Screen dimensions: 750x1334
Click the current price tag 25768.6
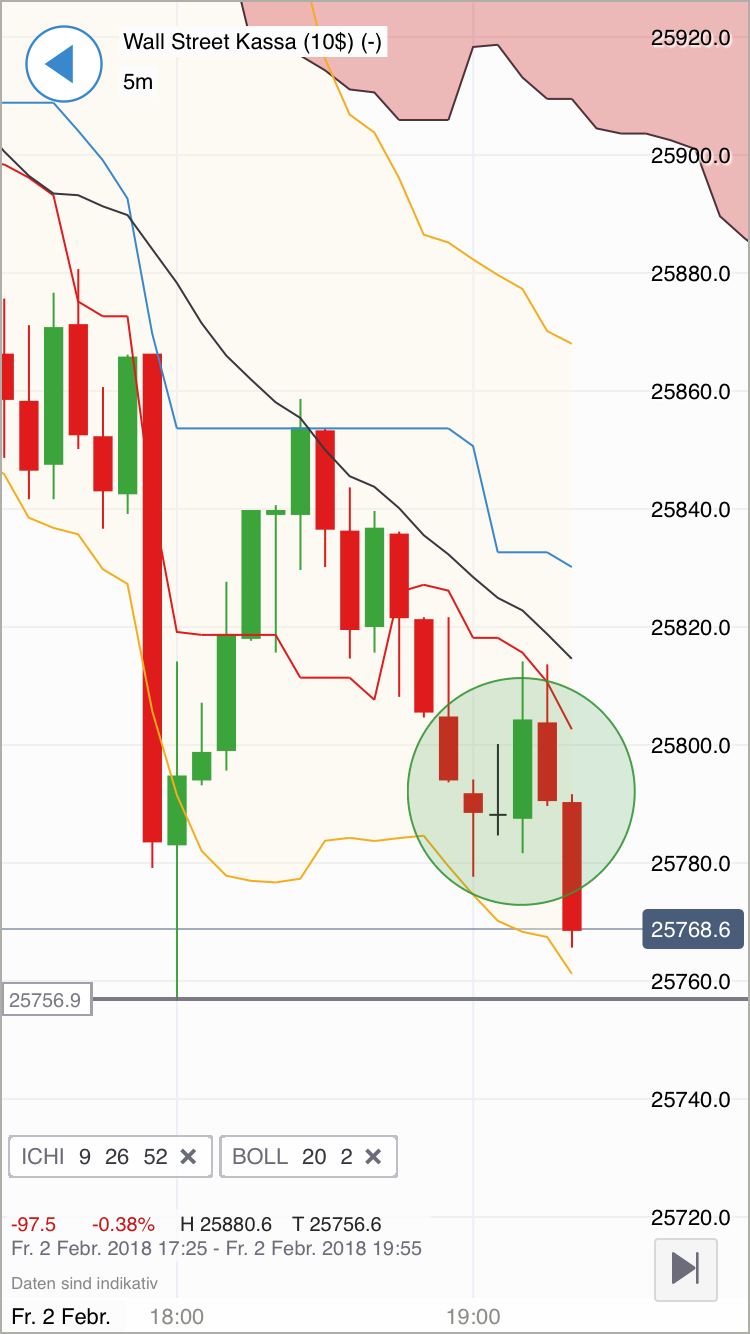[x=693, y=929]
